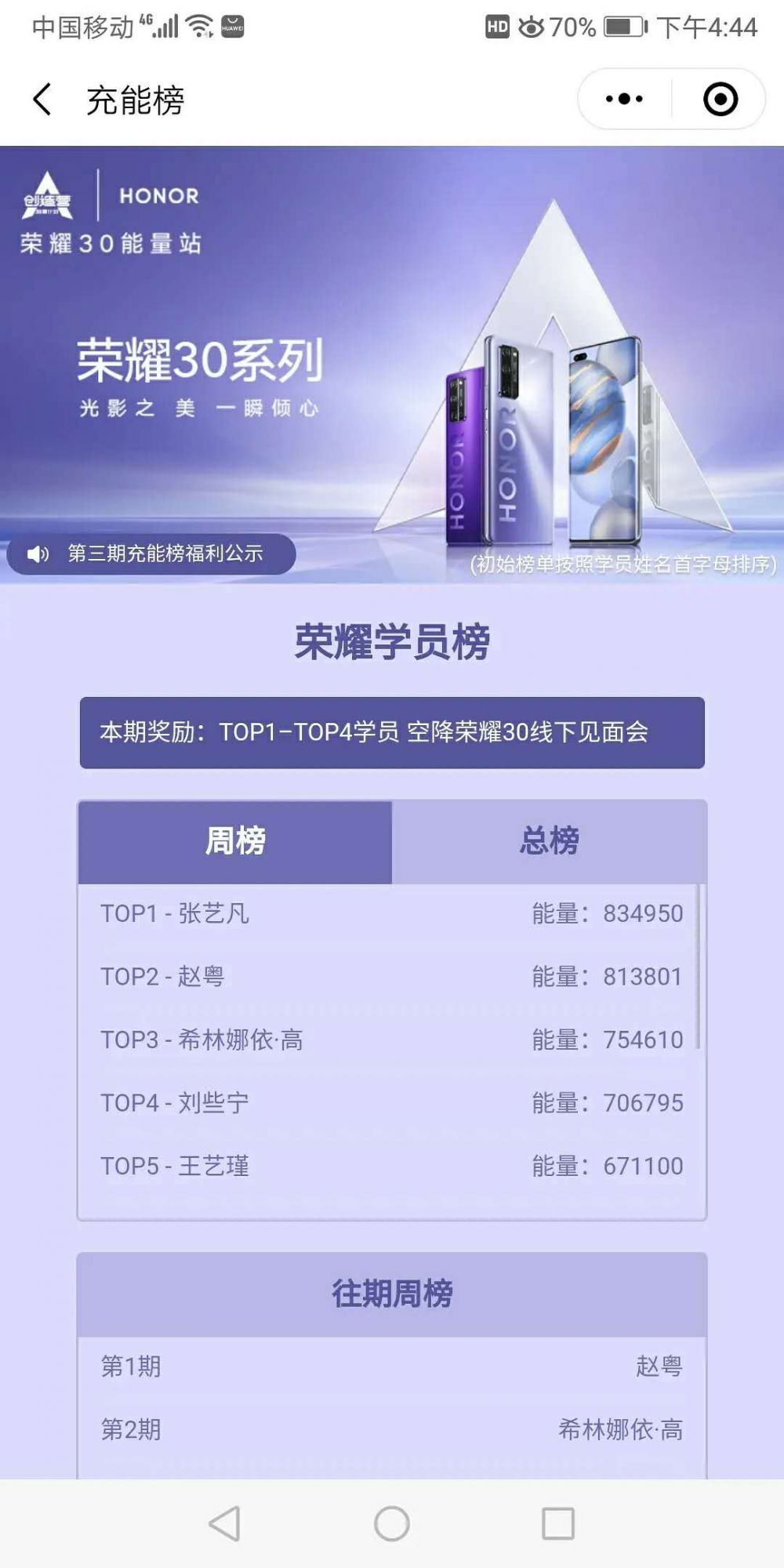Open the mini program more options menu

coord(624,100)
